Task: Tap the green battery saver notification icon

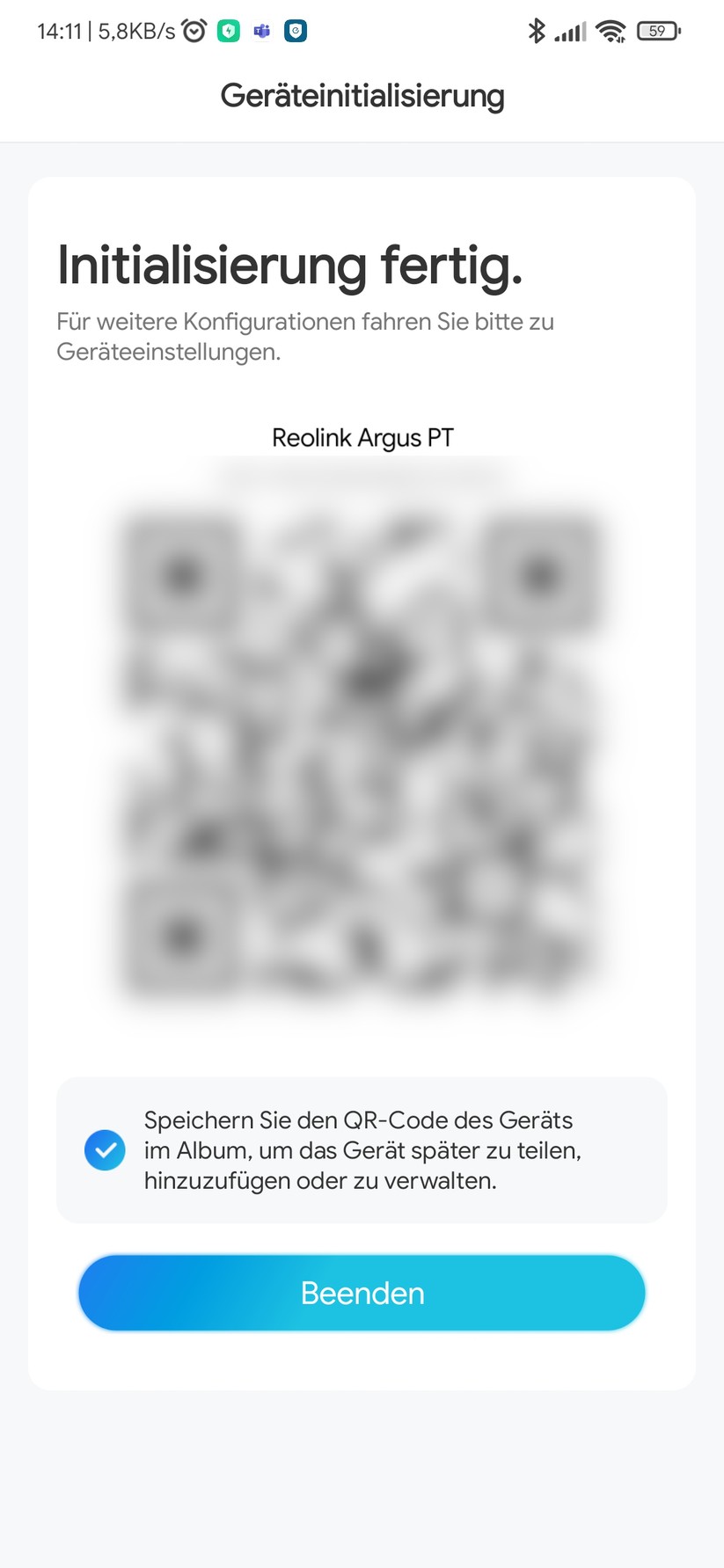Action: point(228,30)
